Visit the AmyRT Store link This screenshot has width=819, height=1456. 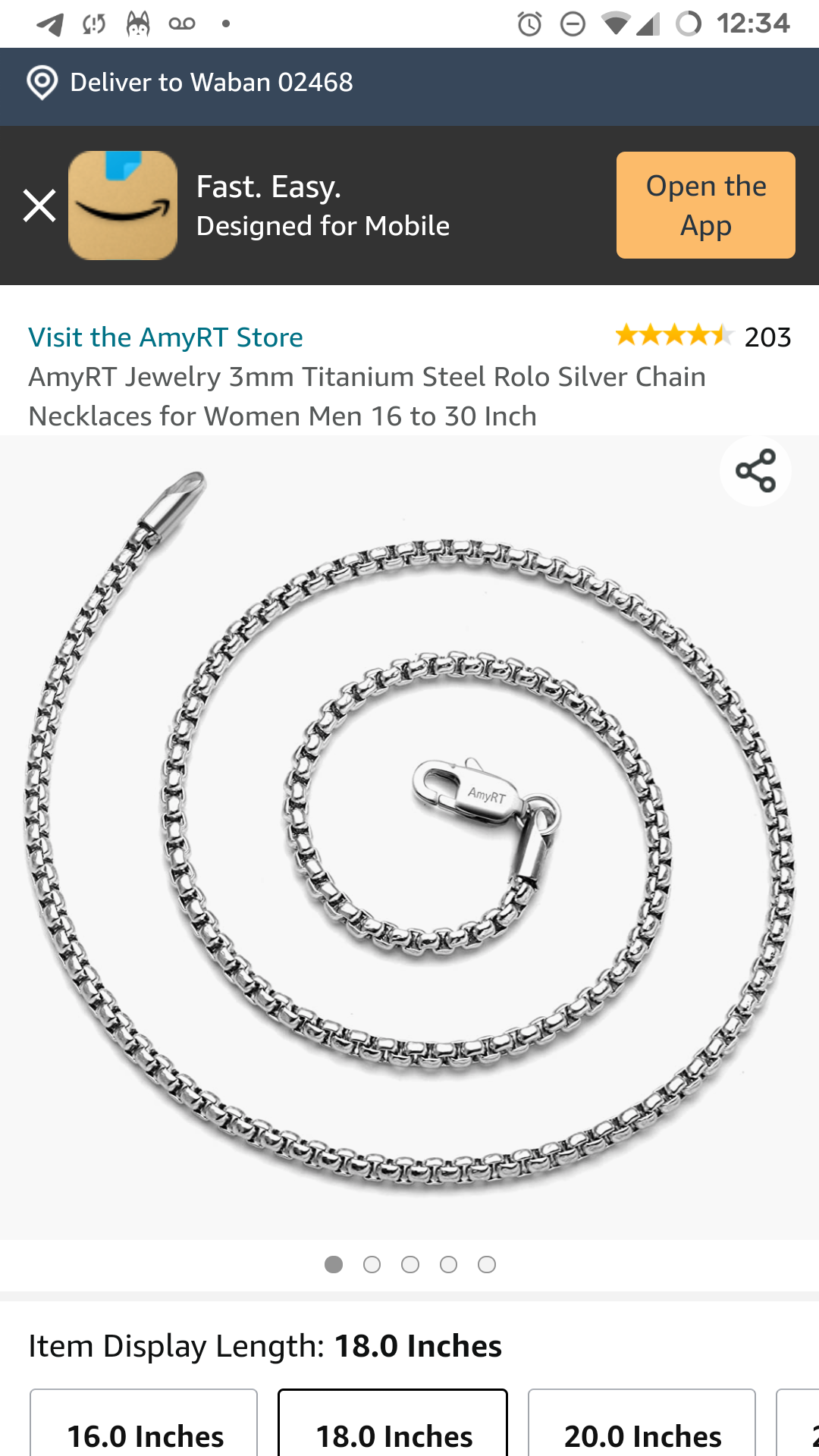coord(165,337)
